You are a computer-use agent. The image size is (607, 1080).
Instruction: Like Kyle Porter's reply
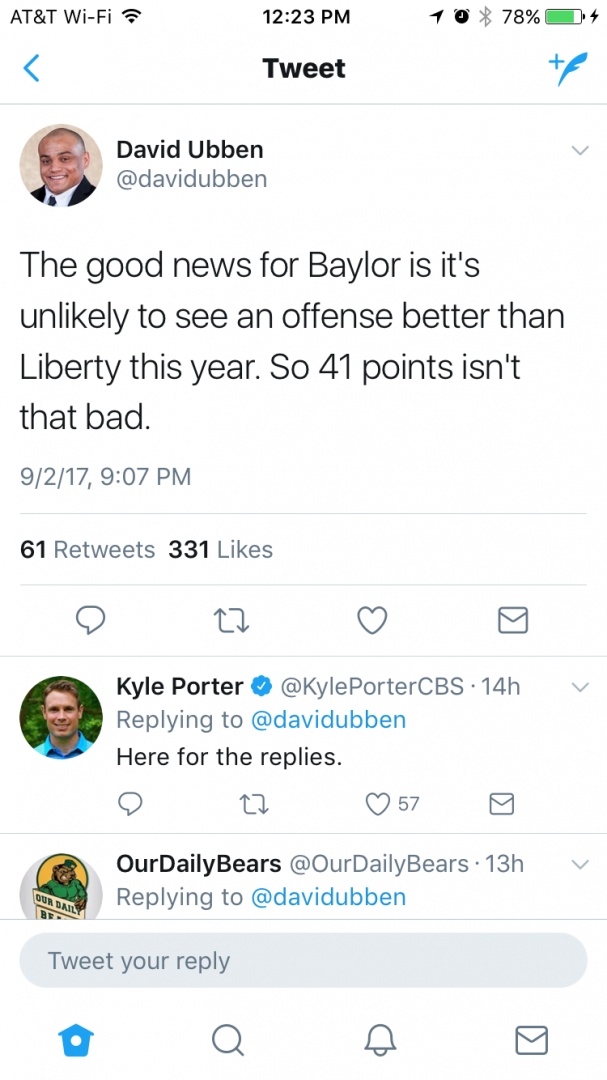coord(378,803)
